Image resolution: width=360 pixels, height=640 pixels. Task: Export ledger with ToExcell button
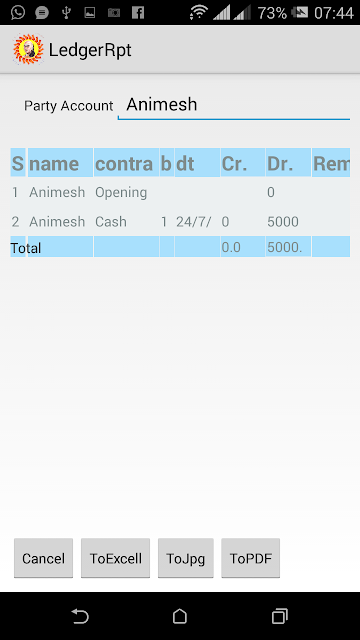(116, 558)
